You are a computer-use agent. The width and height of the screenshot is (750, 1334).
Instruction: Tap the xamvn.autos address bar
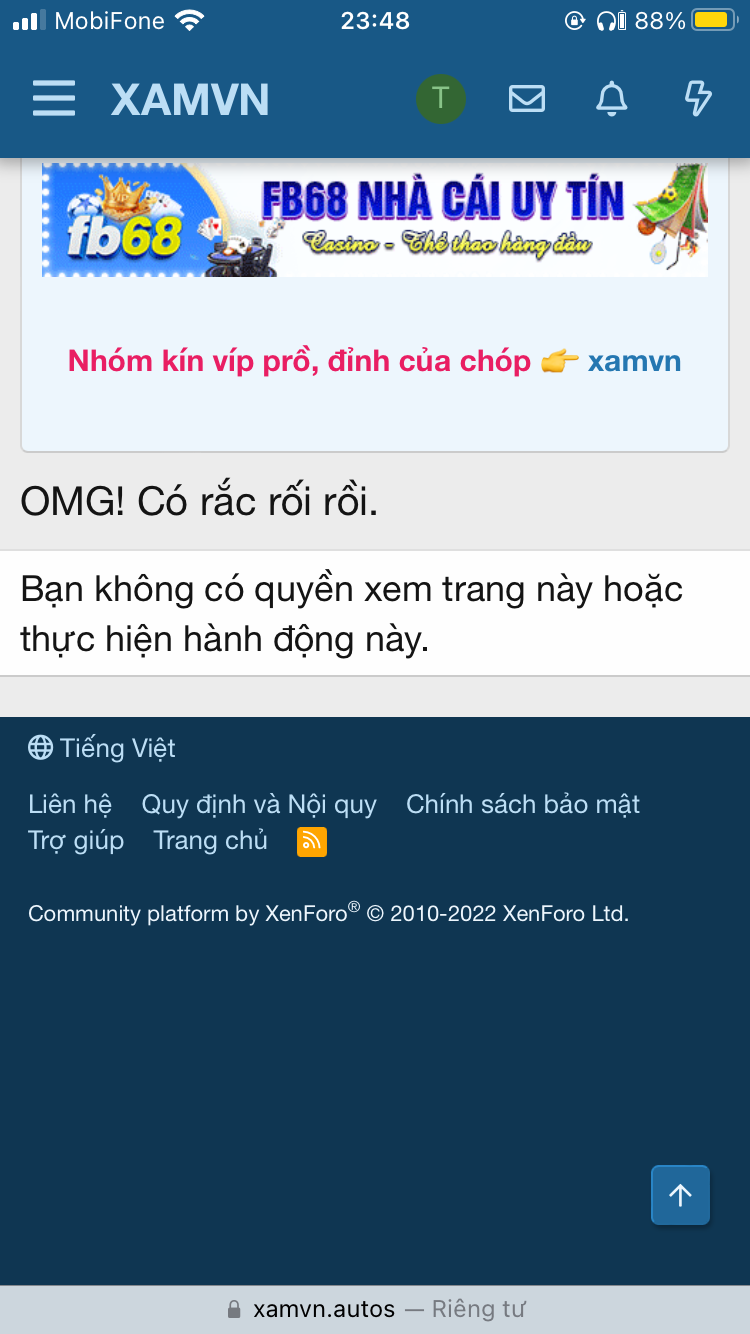point(375,1309)
